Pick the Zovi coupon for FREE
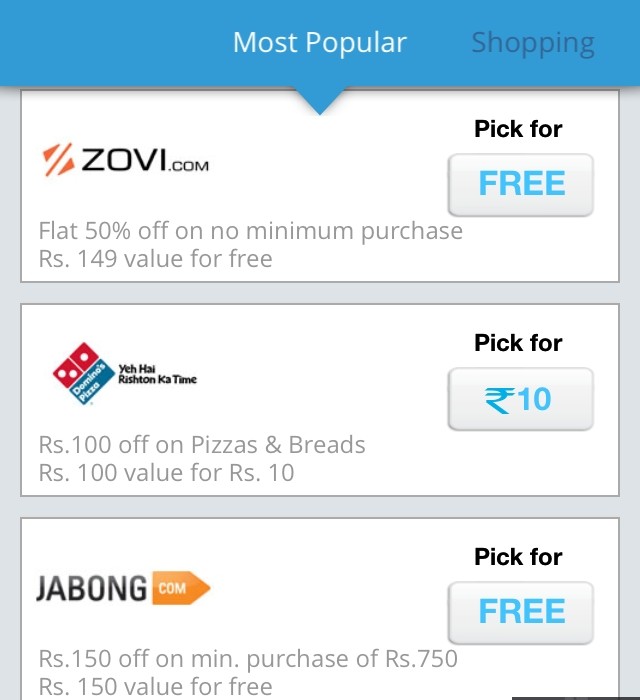 pyautogui.click(x=520, y=185)
